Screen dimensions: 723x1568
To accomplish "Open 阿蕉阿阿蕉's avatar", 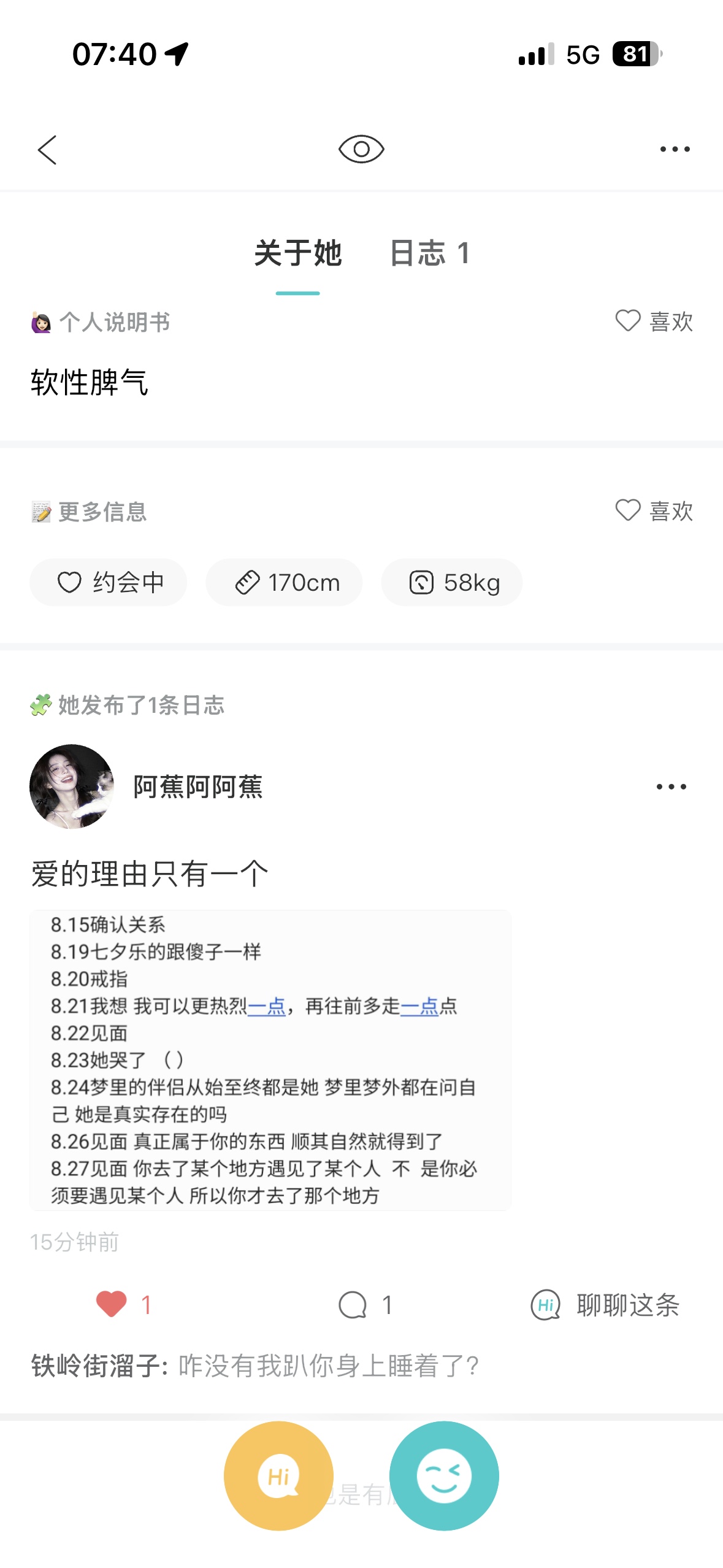I will point(72,786).
